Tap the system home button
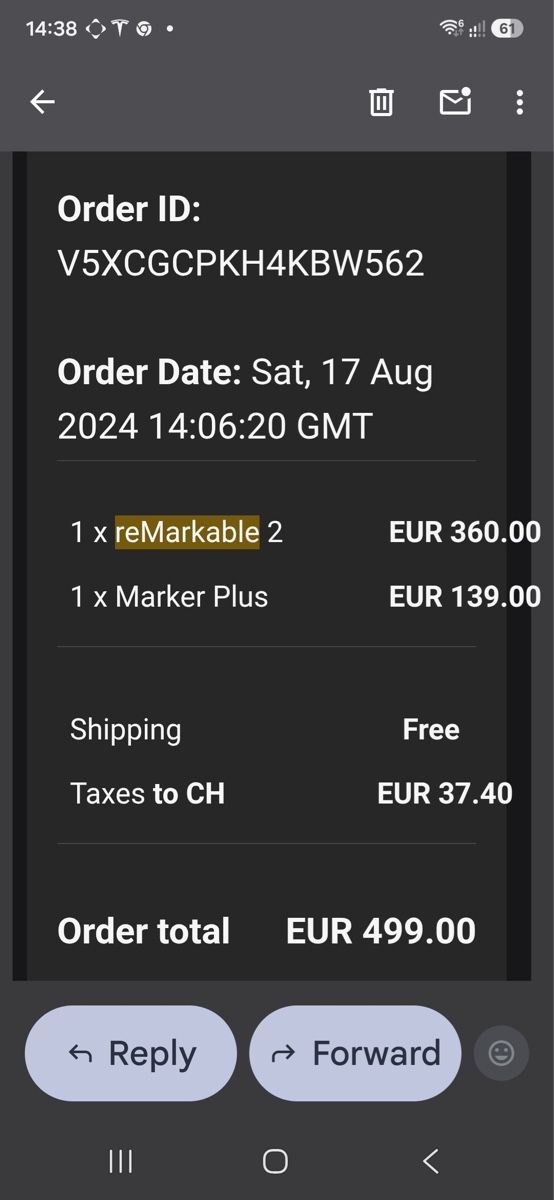The width and height of the screenshot is (554, 1200). click(x=275, y=1161)
